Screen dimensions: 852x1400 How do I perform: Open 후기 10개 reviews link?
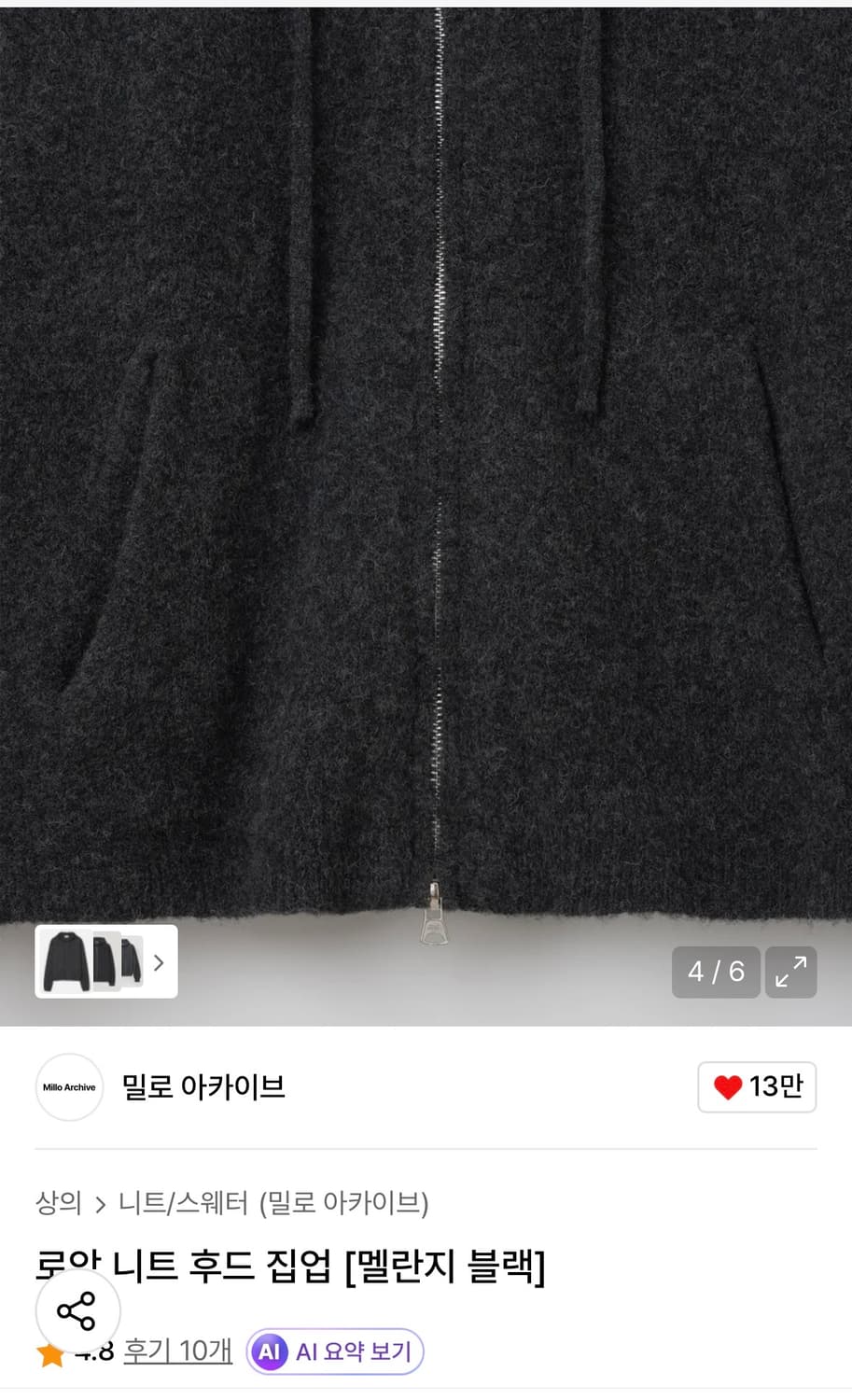[x=177, y=1351]
